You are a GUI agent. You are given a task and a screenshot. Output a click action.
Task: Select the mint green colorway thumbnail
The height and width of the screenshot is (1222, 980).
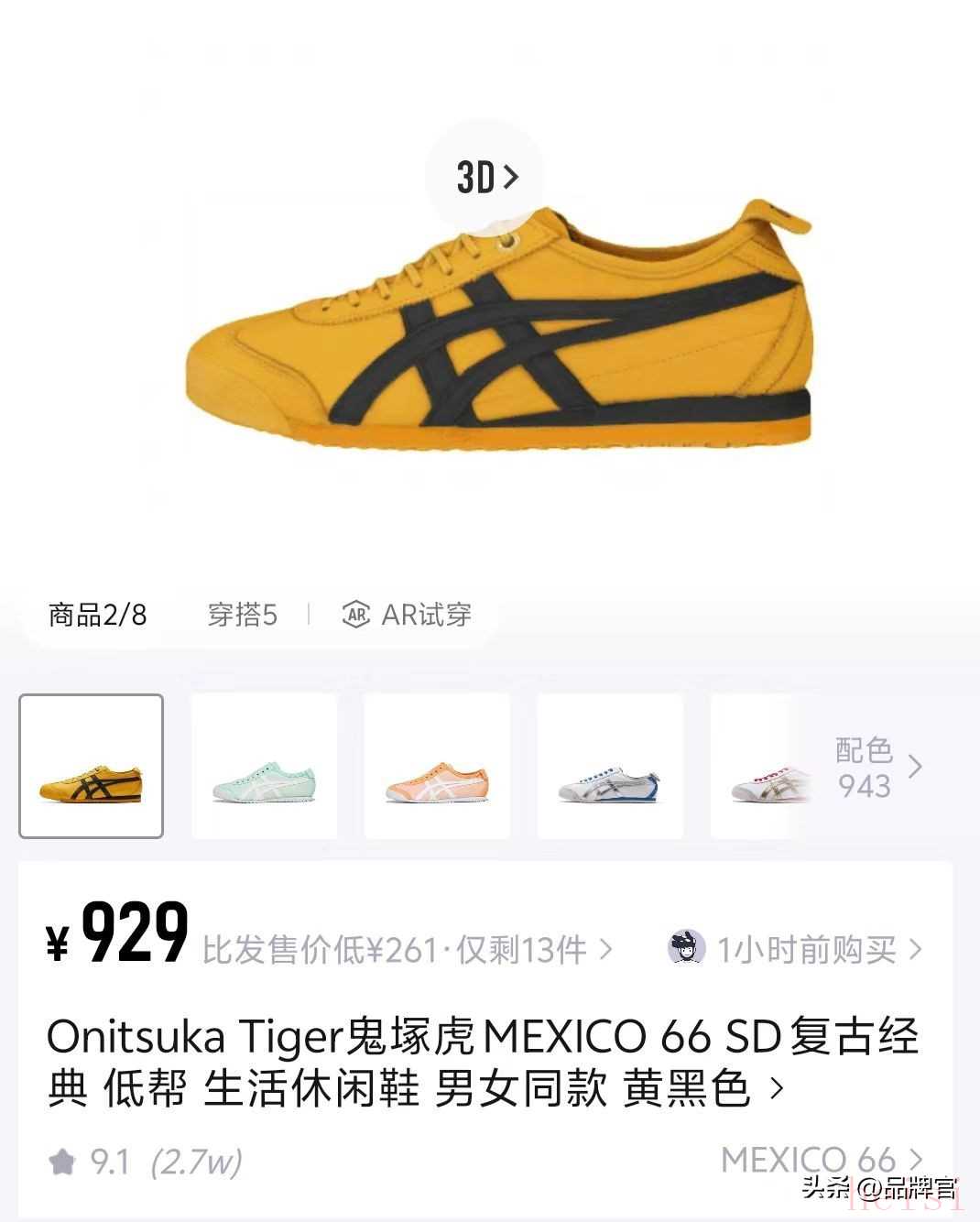click(x=264, y=766)
